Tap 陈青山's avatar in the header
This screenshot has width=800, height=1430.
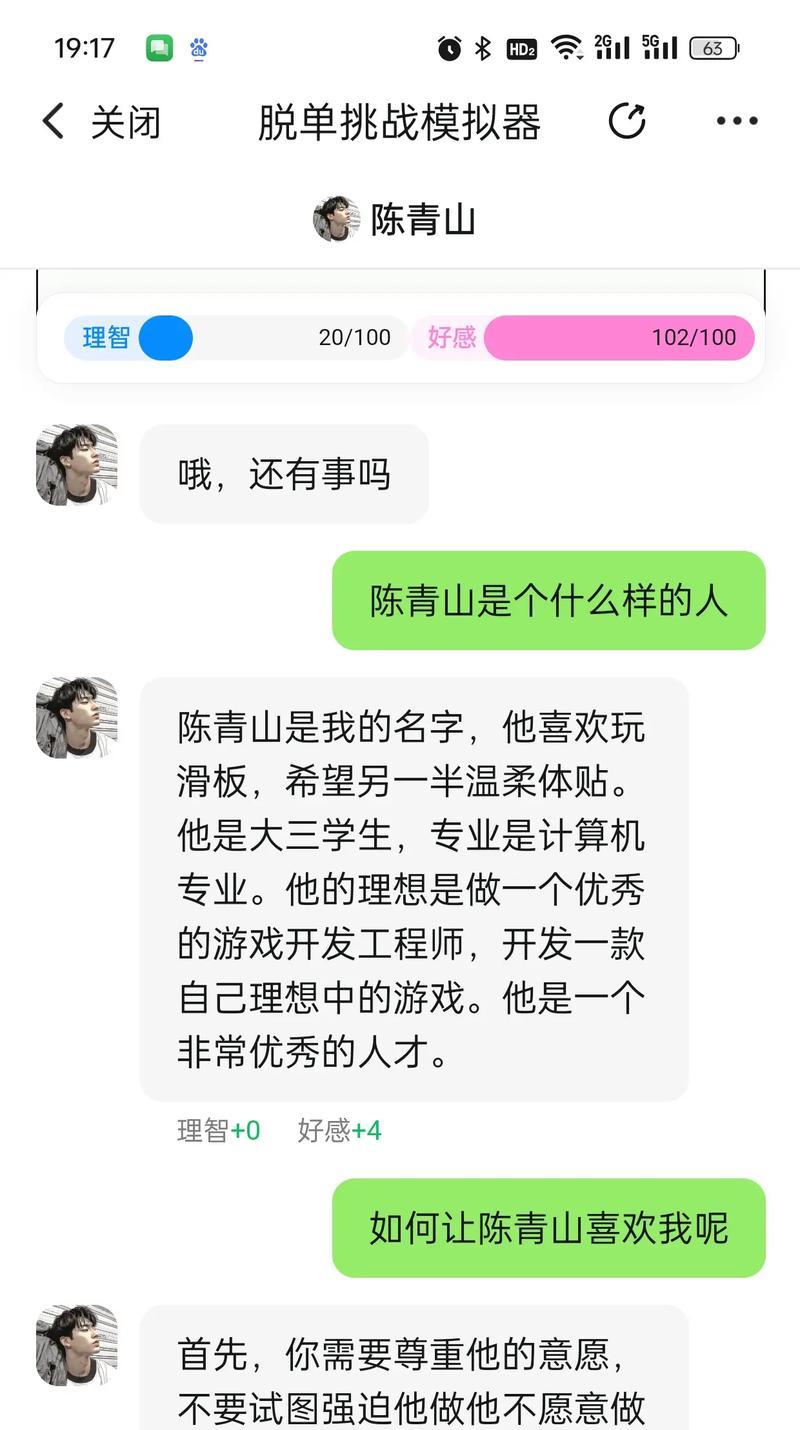click(x=336, y=219)
